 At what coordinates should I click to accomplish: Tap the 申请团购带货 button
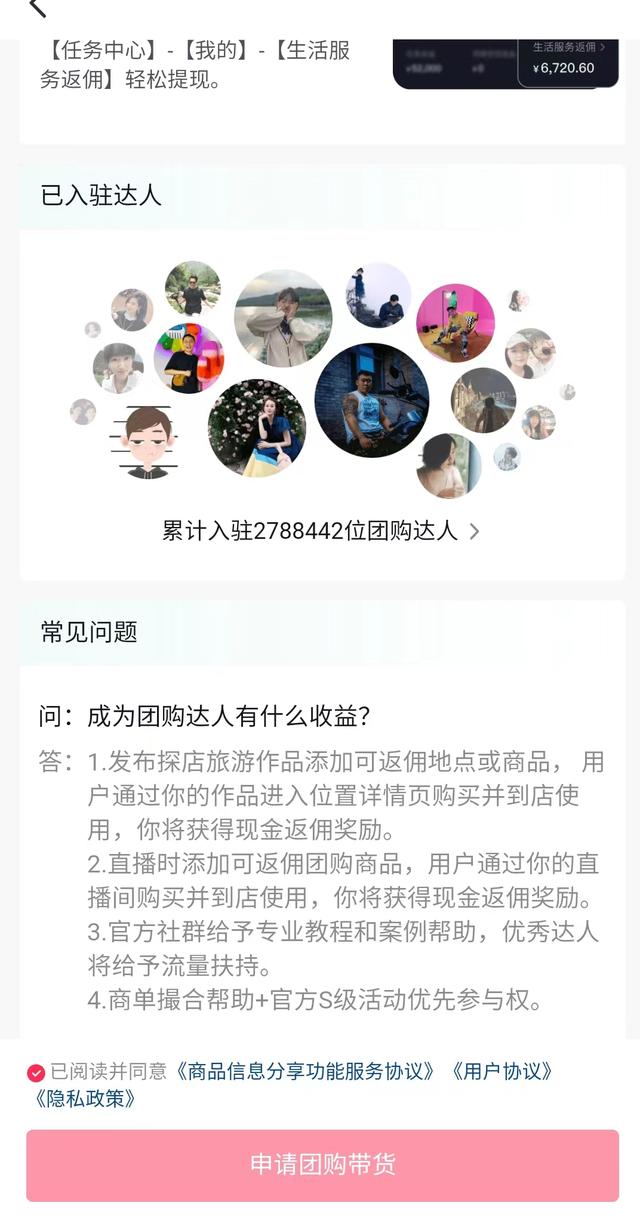pyautogui.click(x=322, y=1165)
